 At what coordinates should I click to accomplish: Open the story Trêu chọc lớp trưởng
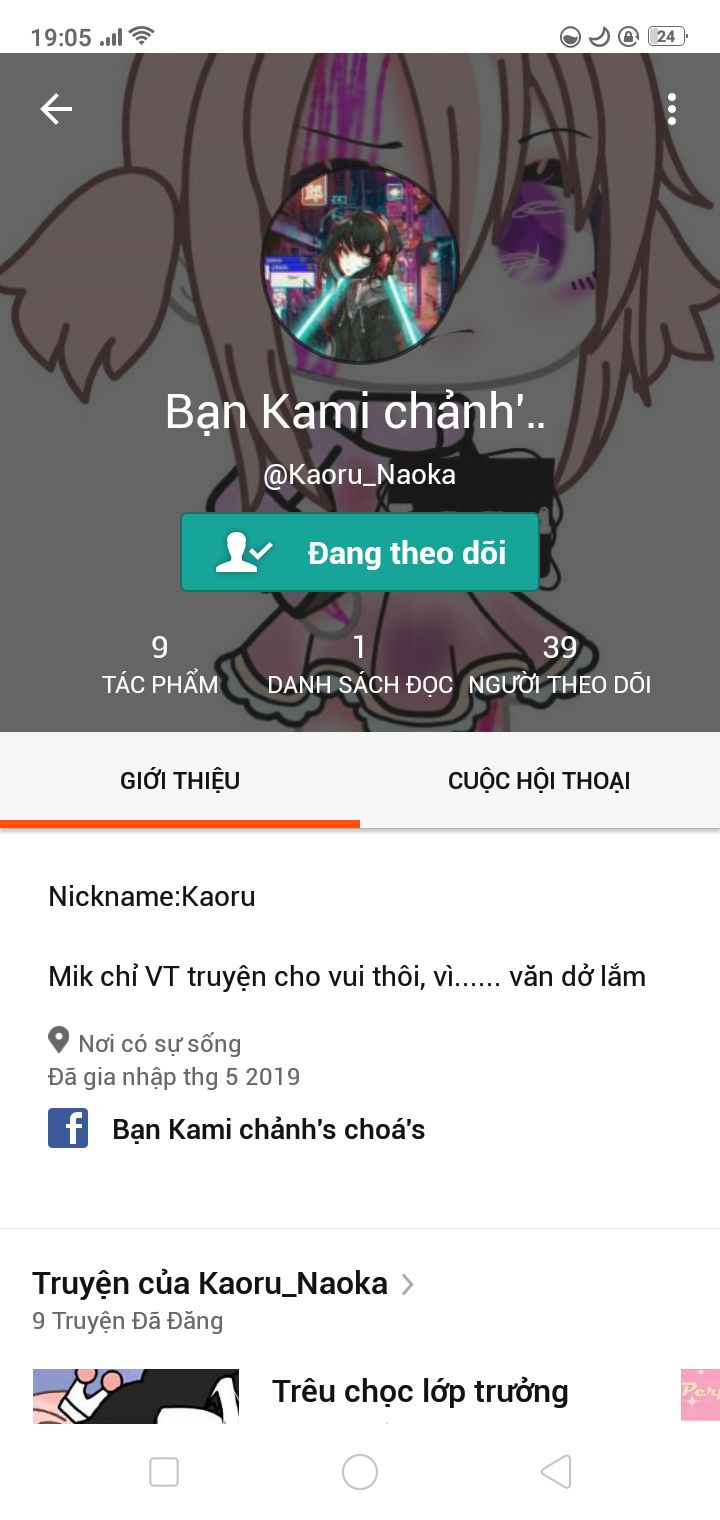pos(419,1391)
